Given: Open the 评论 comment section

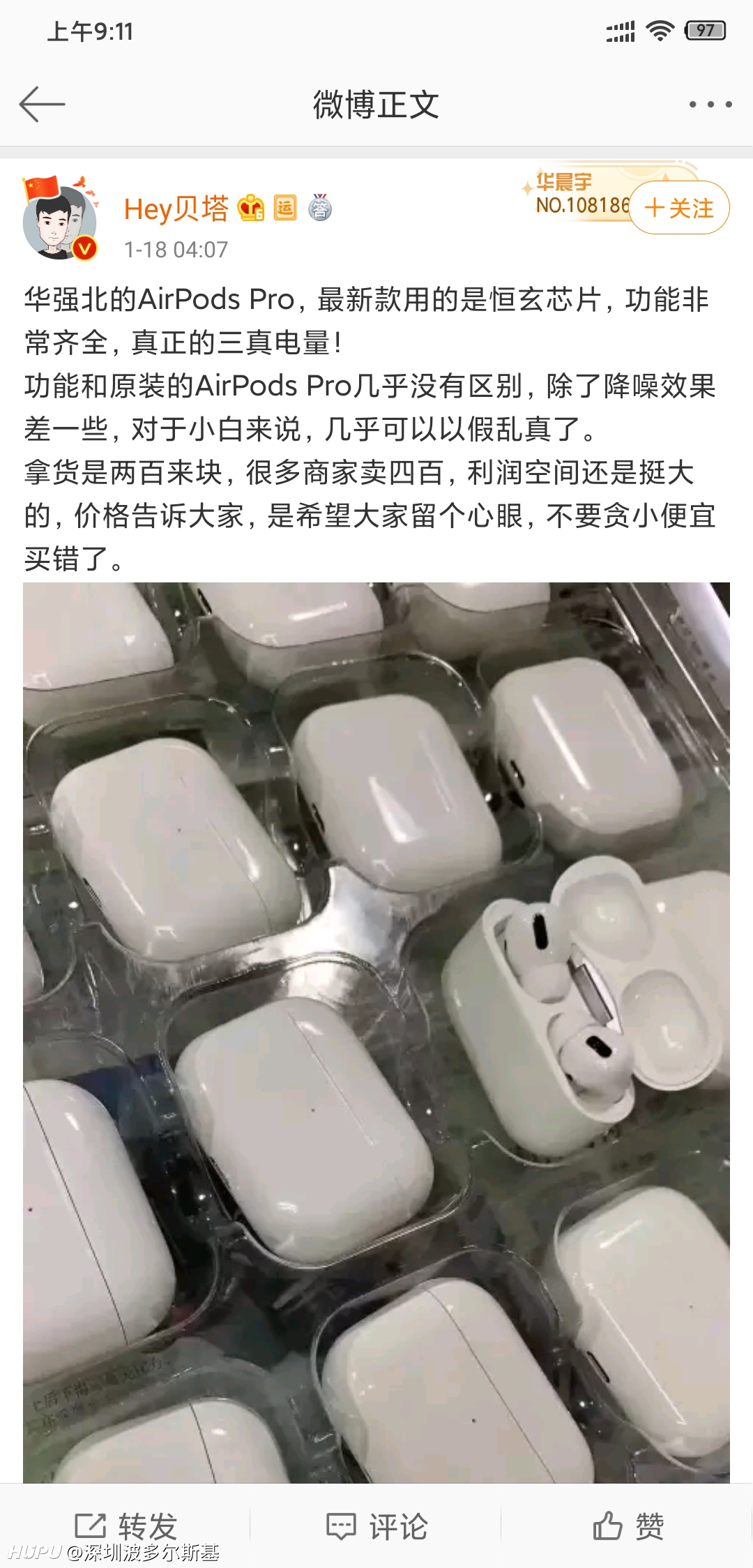Looking at the screenshot, I should (x=376, y=1526).
